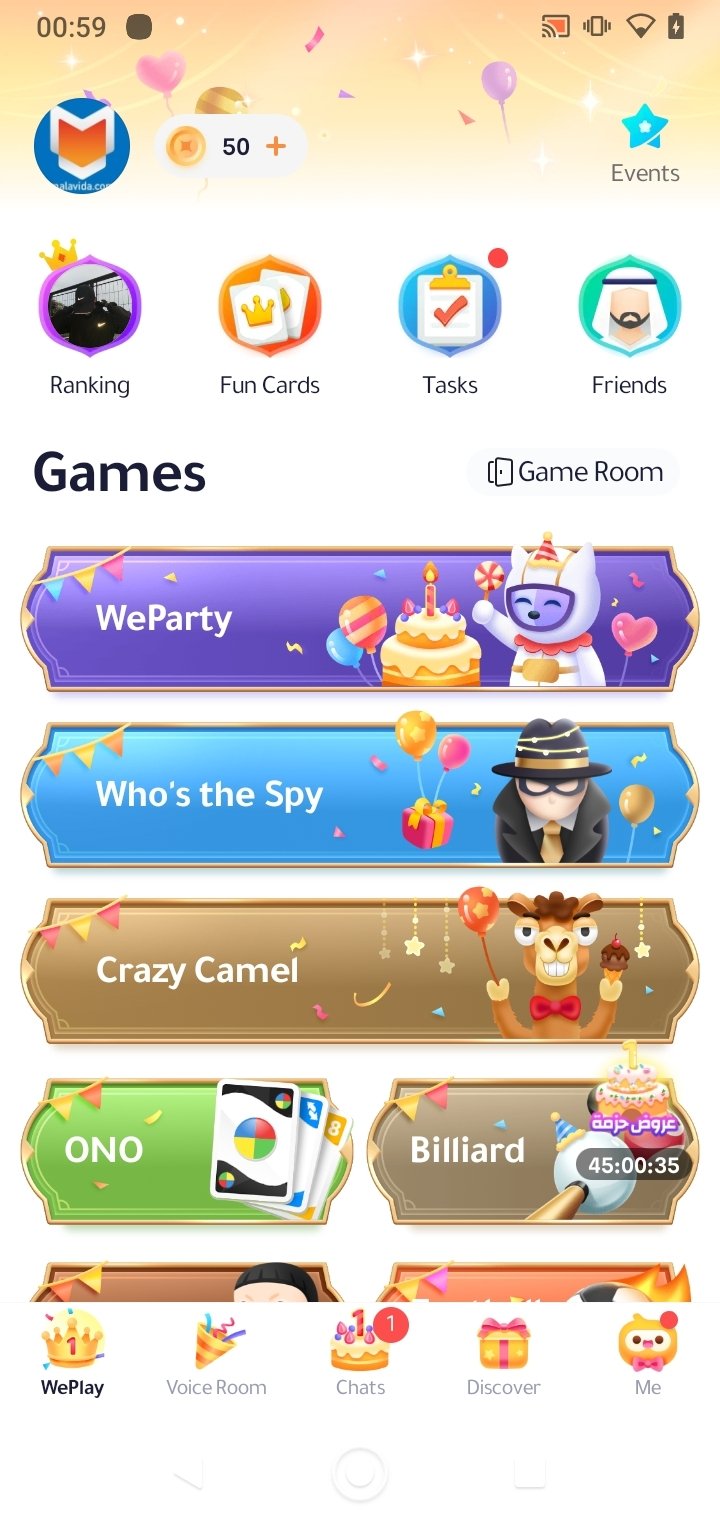Start the Crazy Camel game
The image size is (720, 1520).
pyautogui.click(x=360, y=968)
